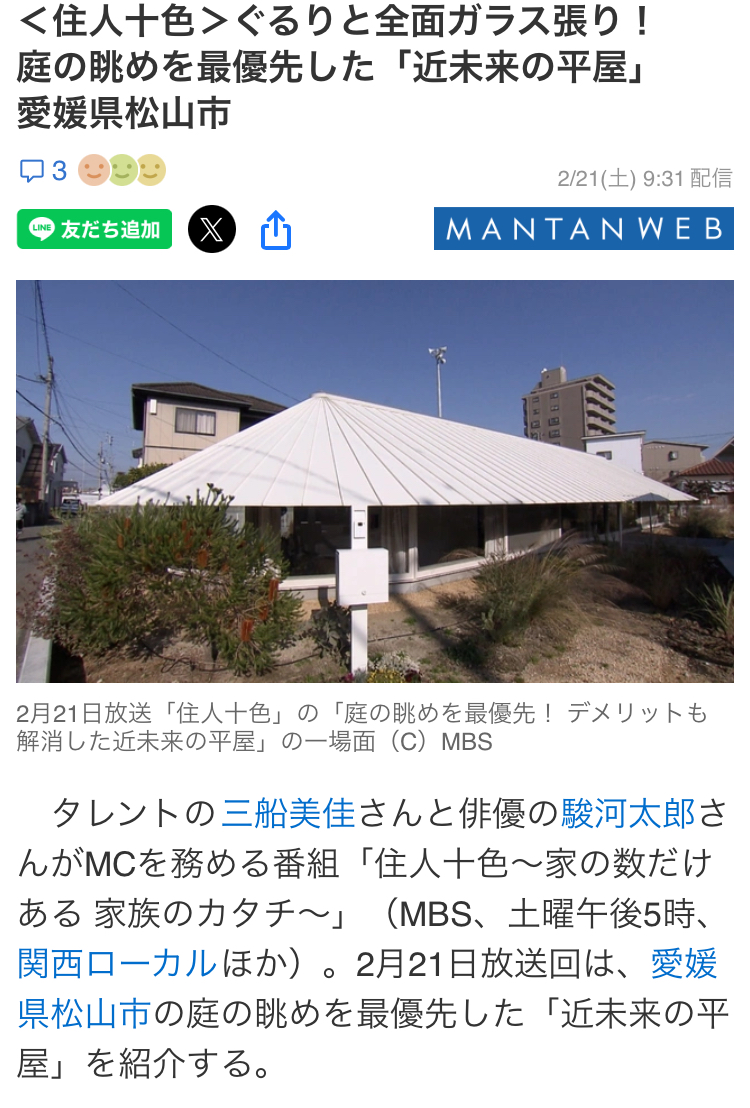Open the share sheet icon
The image size is (750, 1108).
pyautogui.click(x=275, y=230)
